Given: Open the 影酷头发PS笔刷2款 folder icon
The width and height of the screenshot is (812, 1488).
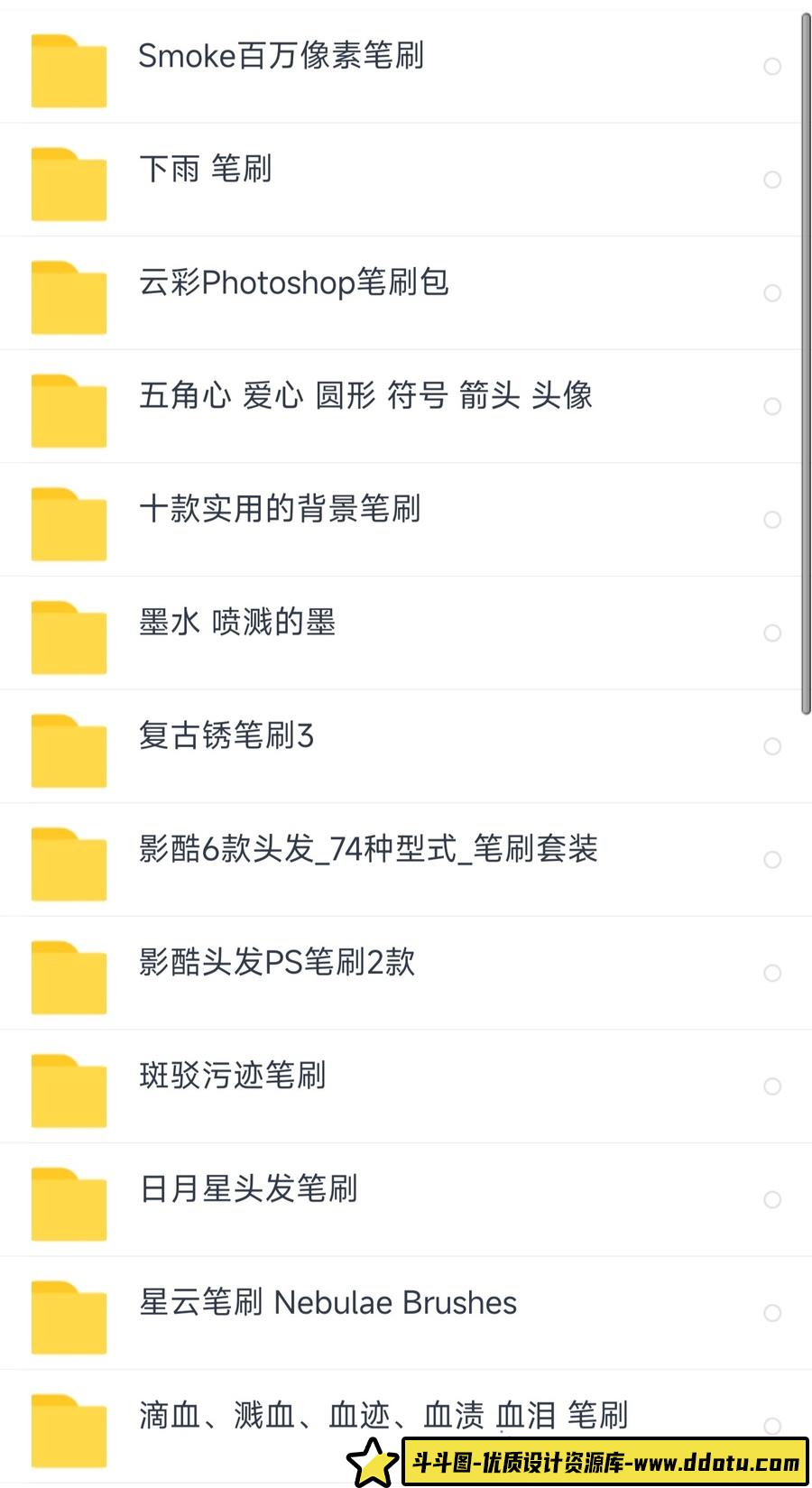Looking at the screenshot, I should point(69,973).
